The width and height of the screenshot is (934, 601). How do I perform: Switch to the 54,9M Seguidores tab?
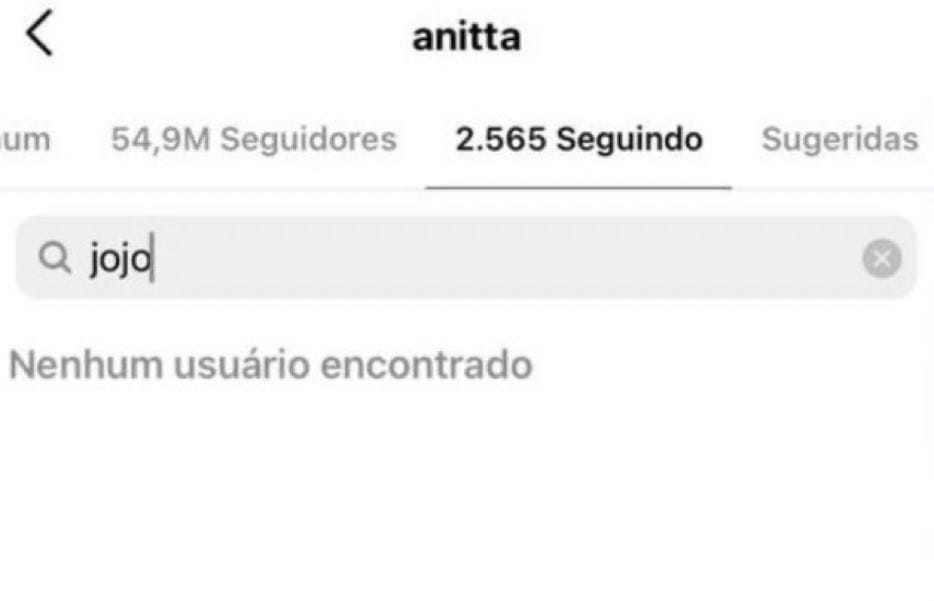click(x=253, y=139)
